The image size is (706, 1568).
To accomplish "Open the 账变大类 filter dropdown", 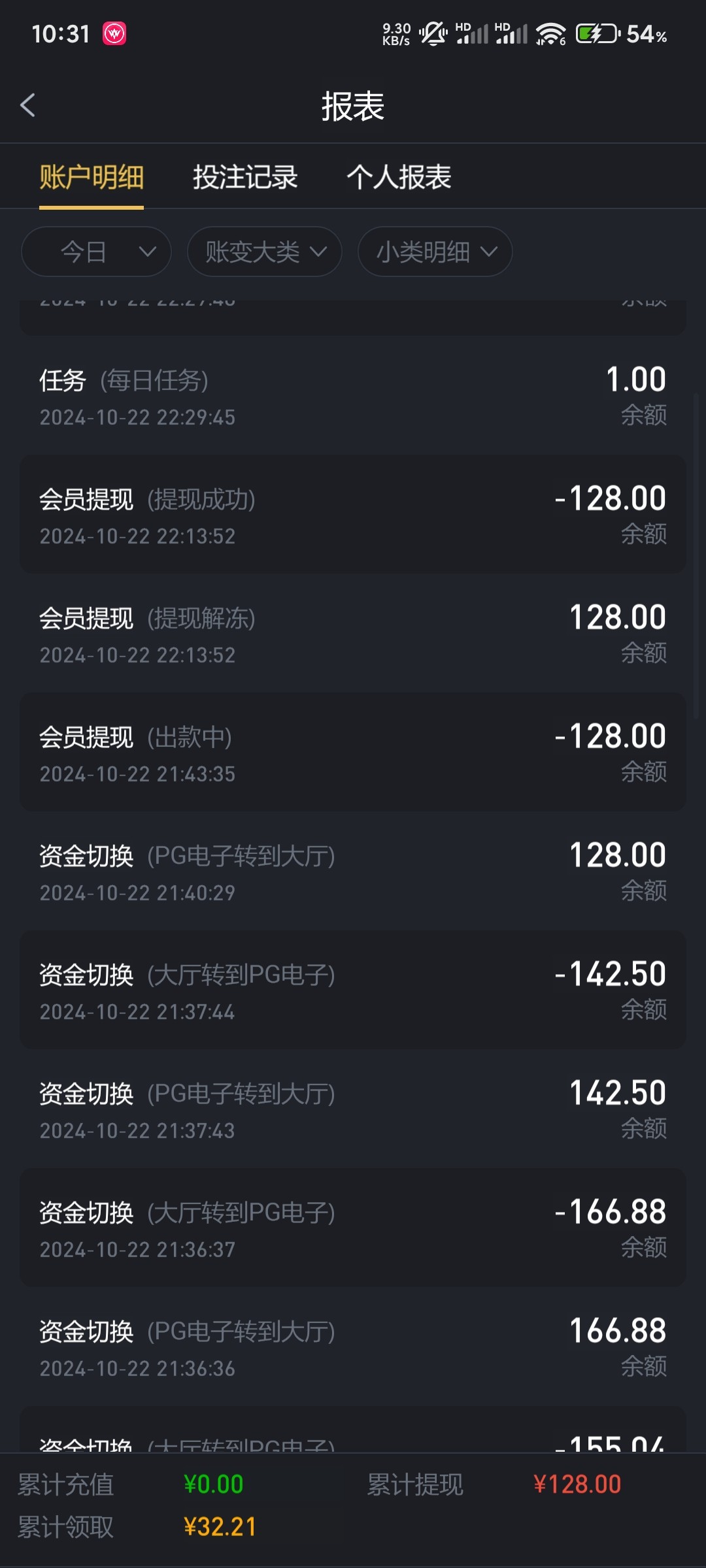I will tap(265, 252).
